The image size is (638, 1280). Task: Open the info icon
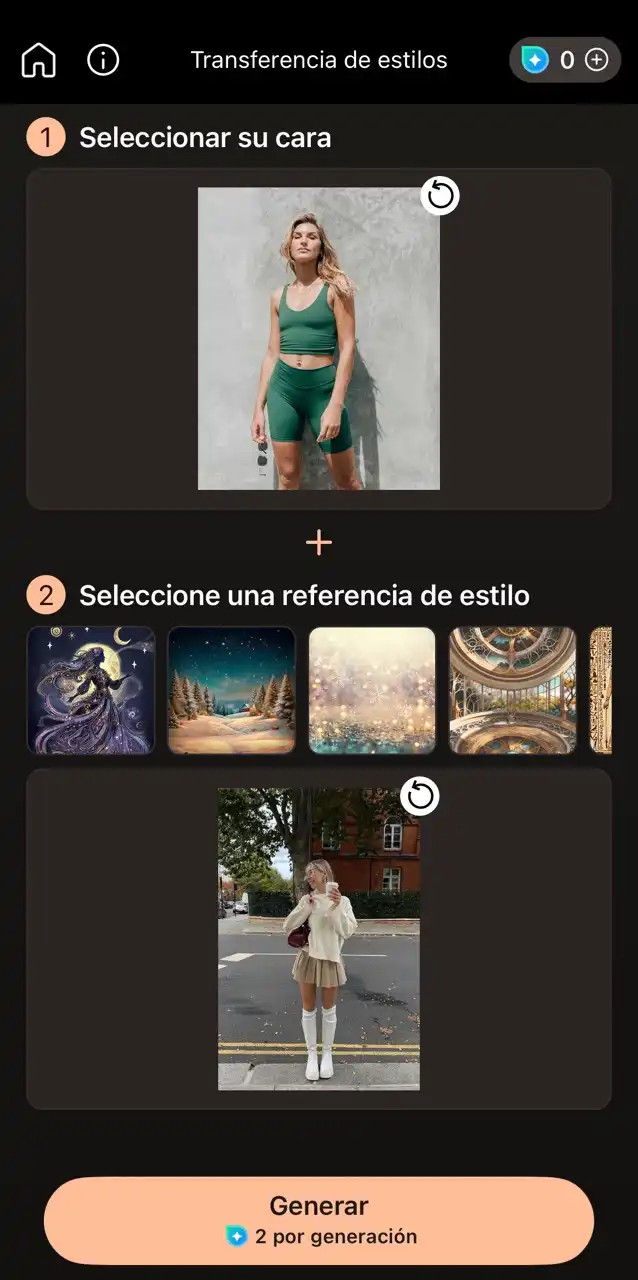pos(103,60)
